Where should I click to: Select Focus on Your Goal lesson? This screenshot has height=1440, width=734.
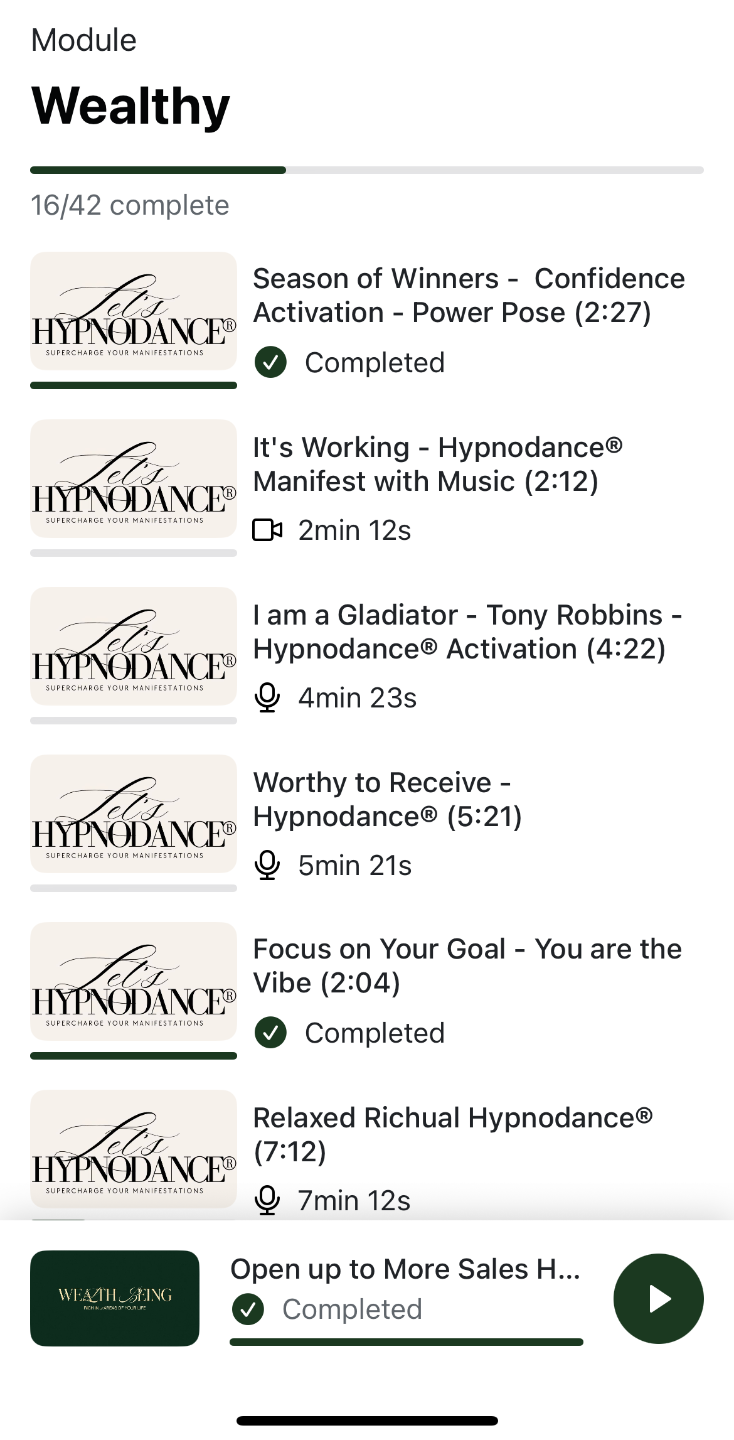[x=467, y=967]
